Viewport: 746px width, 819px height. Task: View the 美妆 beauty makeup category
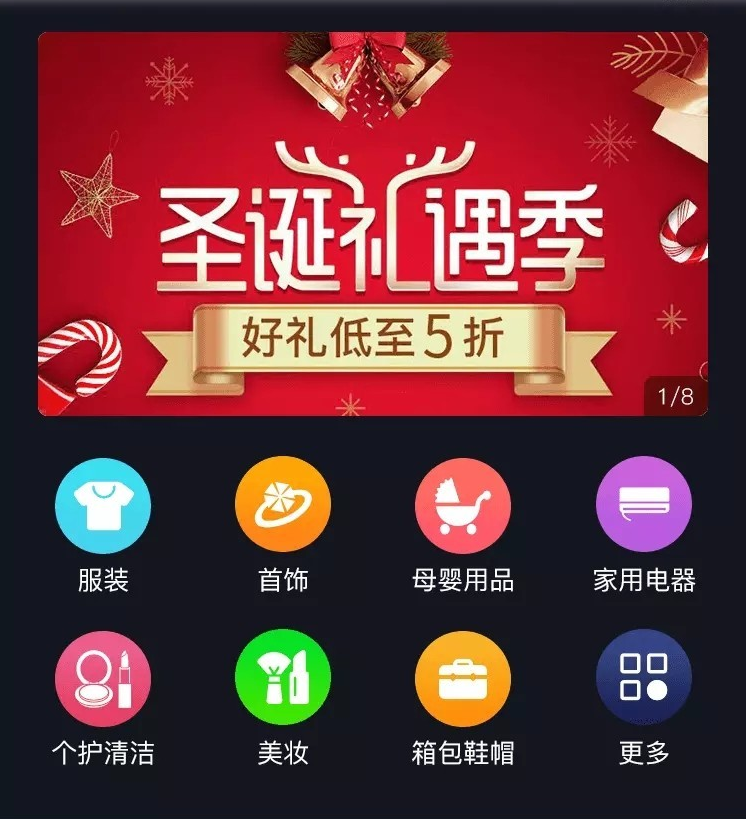pos(283,678)
